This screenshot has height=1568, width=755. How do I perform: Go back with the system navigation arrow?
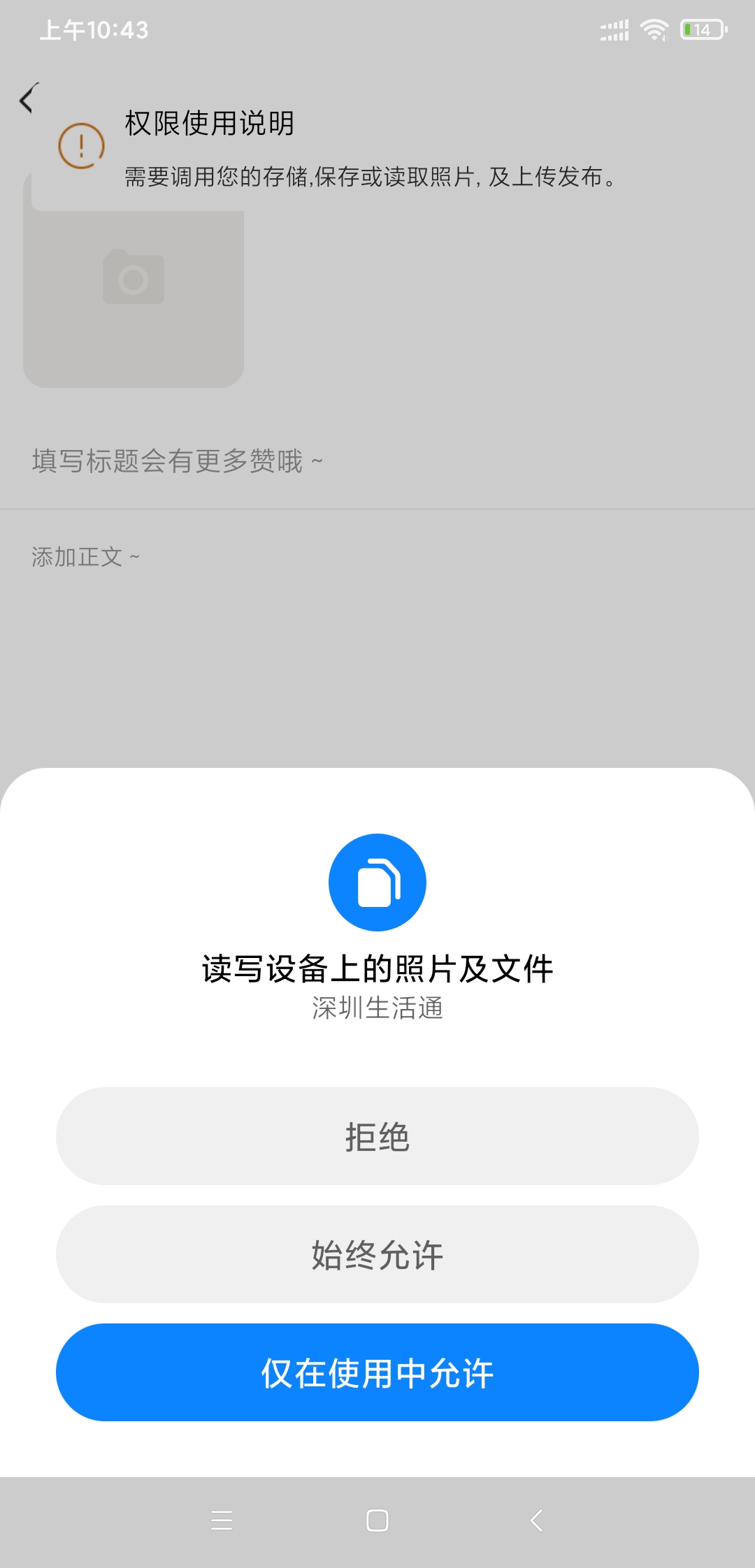pos(536,1520)
